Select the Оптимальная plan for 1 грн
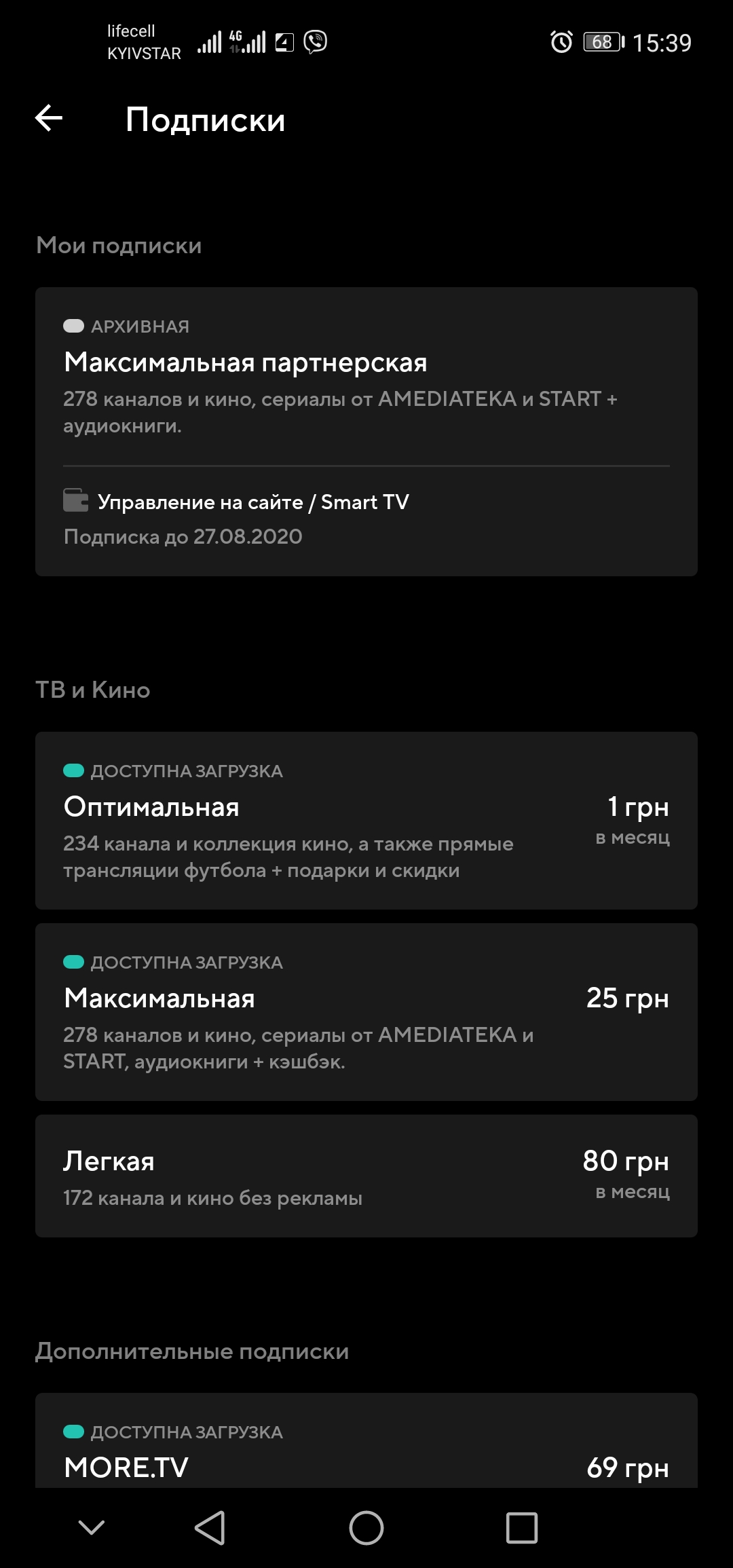 (x=366, y=820)
